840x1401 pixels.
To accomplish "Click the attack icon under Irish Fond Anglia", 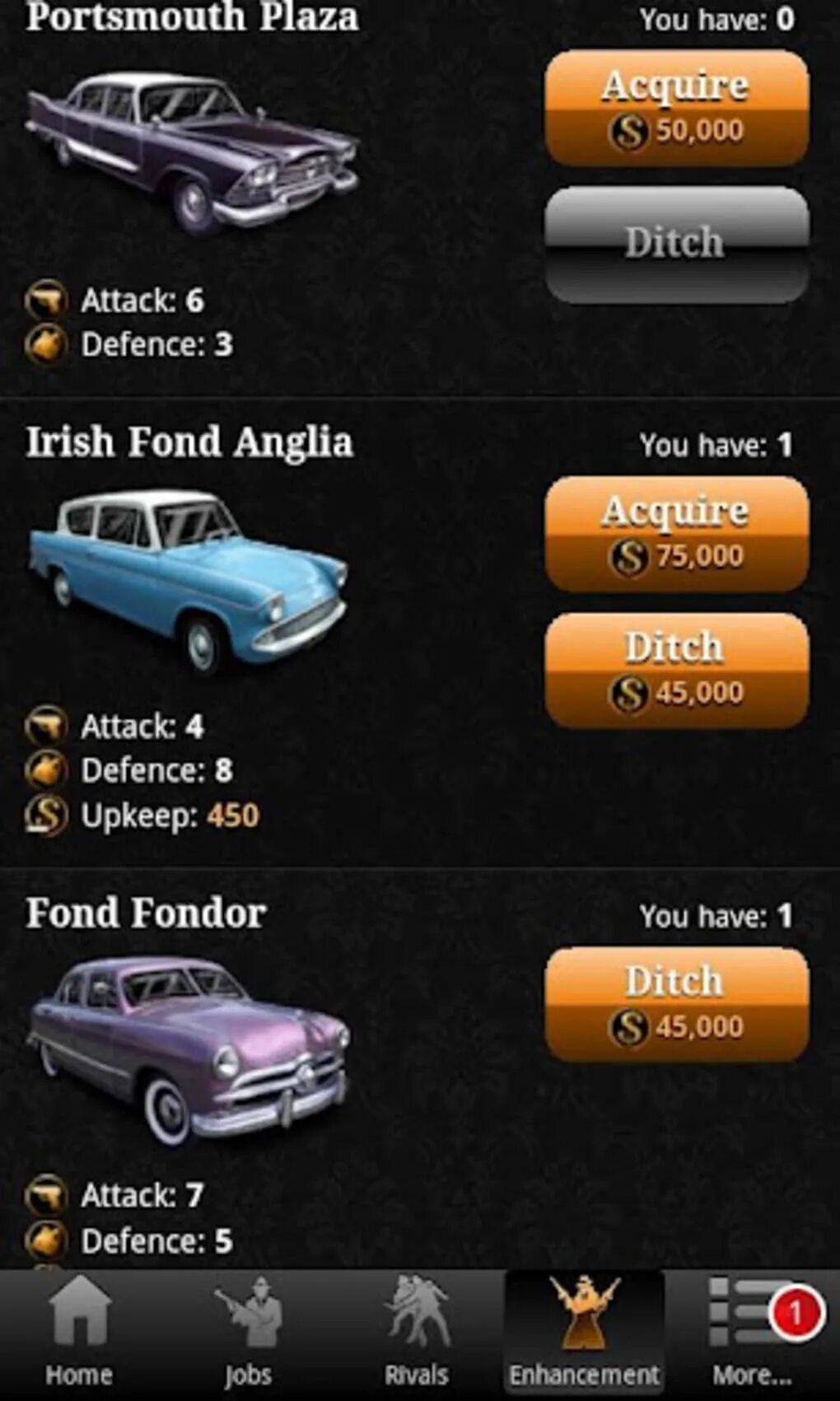I will pos(47,726).
